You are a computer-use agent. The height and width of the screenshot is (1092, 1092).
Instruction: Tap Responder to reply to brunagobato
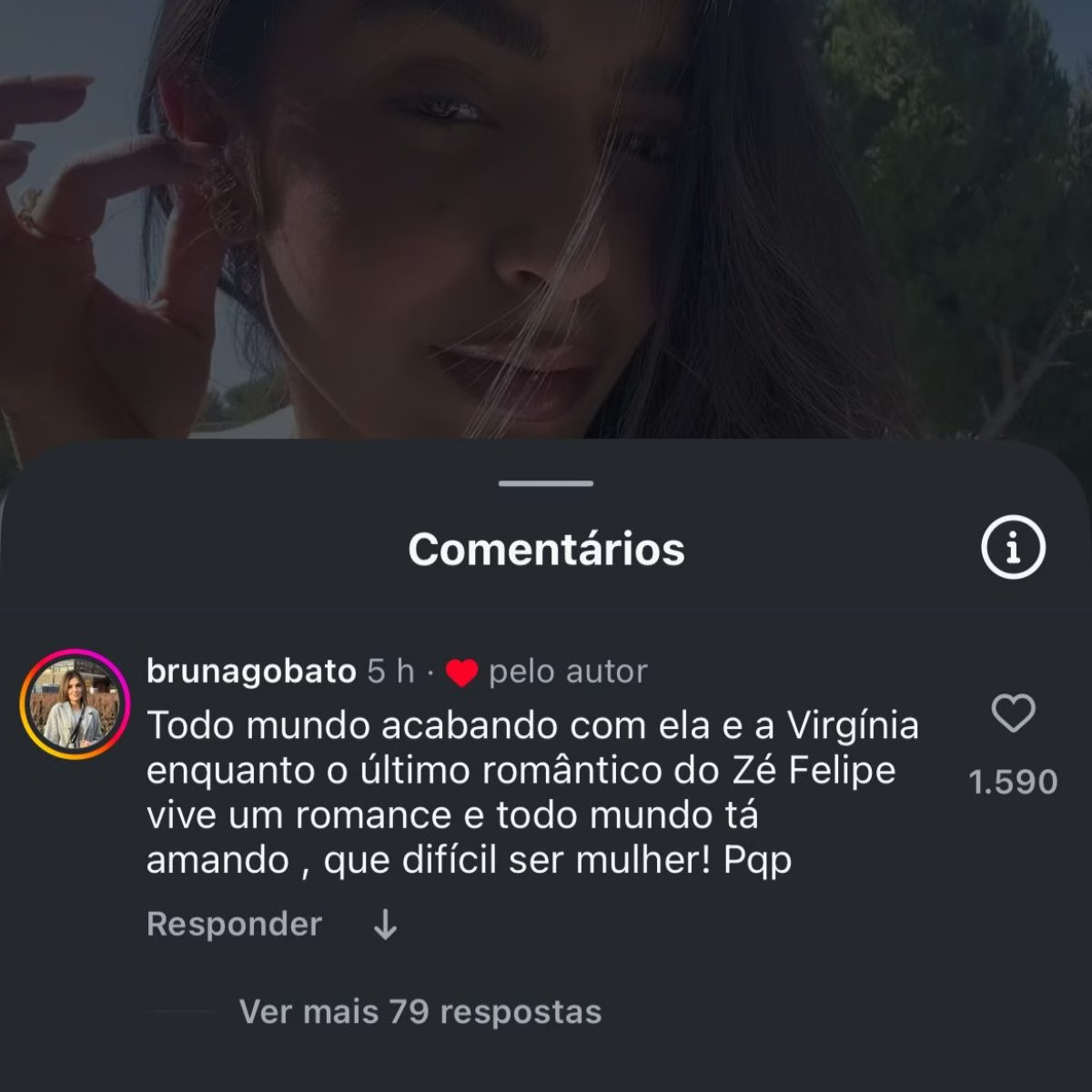234,924
